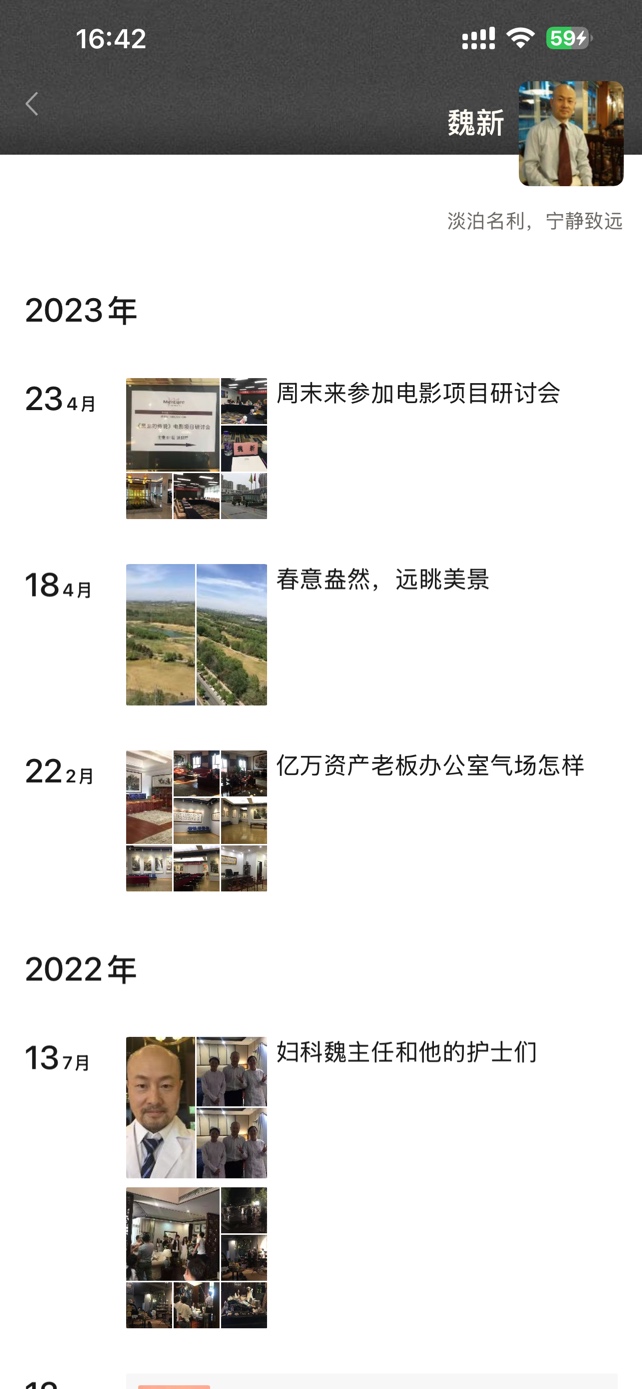Open the 22 February office photos post

(429, 766)
